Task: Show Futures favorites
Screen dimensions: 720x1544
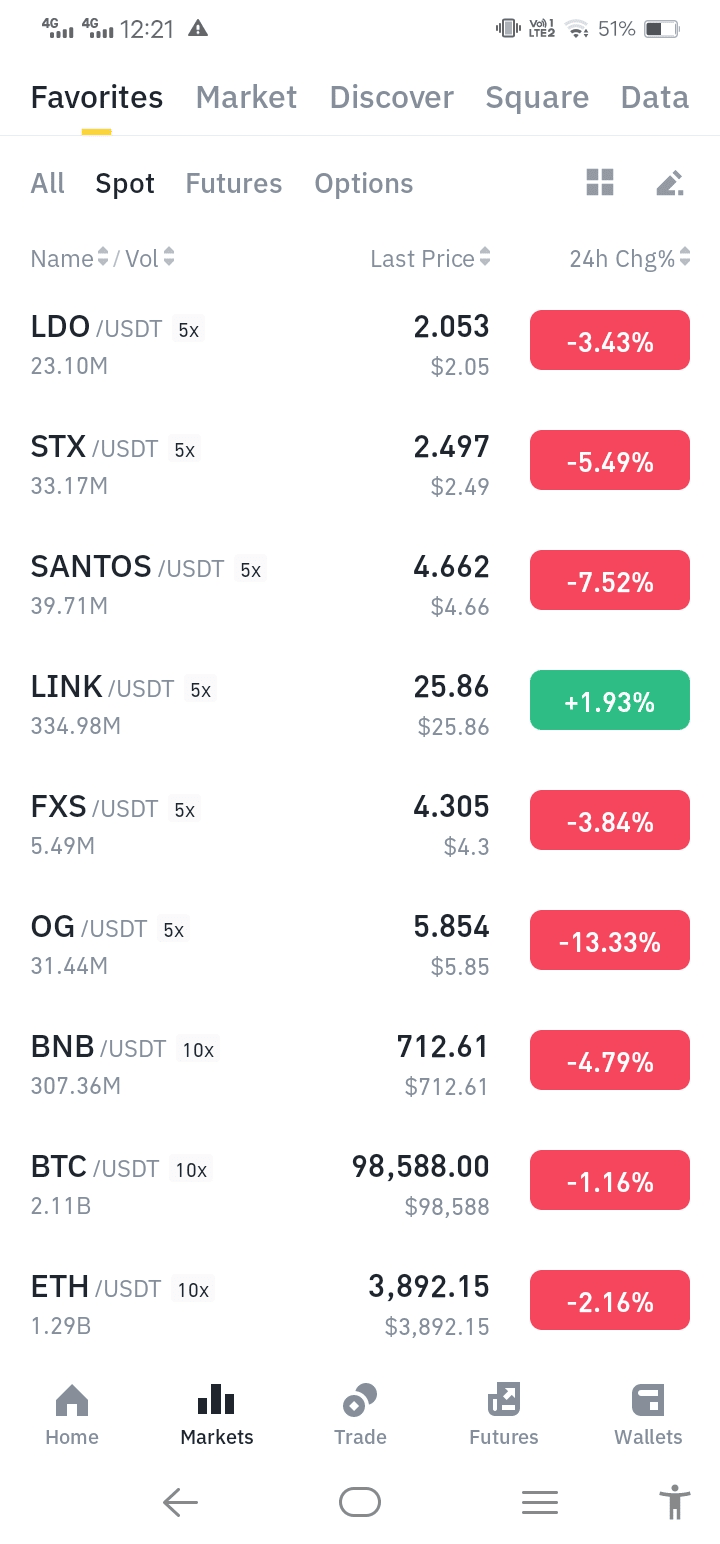Action: [x=234, y=184]
